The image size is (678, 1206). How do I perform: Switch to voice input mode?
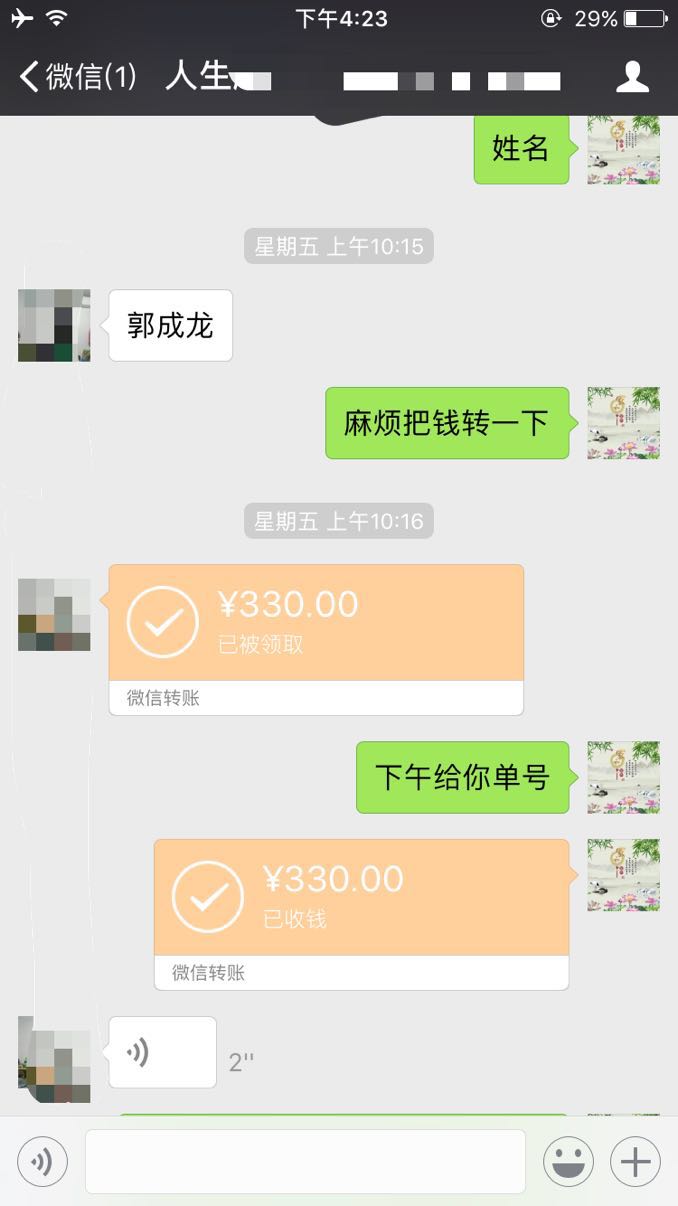42,1162
